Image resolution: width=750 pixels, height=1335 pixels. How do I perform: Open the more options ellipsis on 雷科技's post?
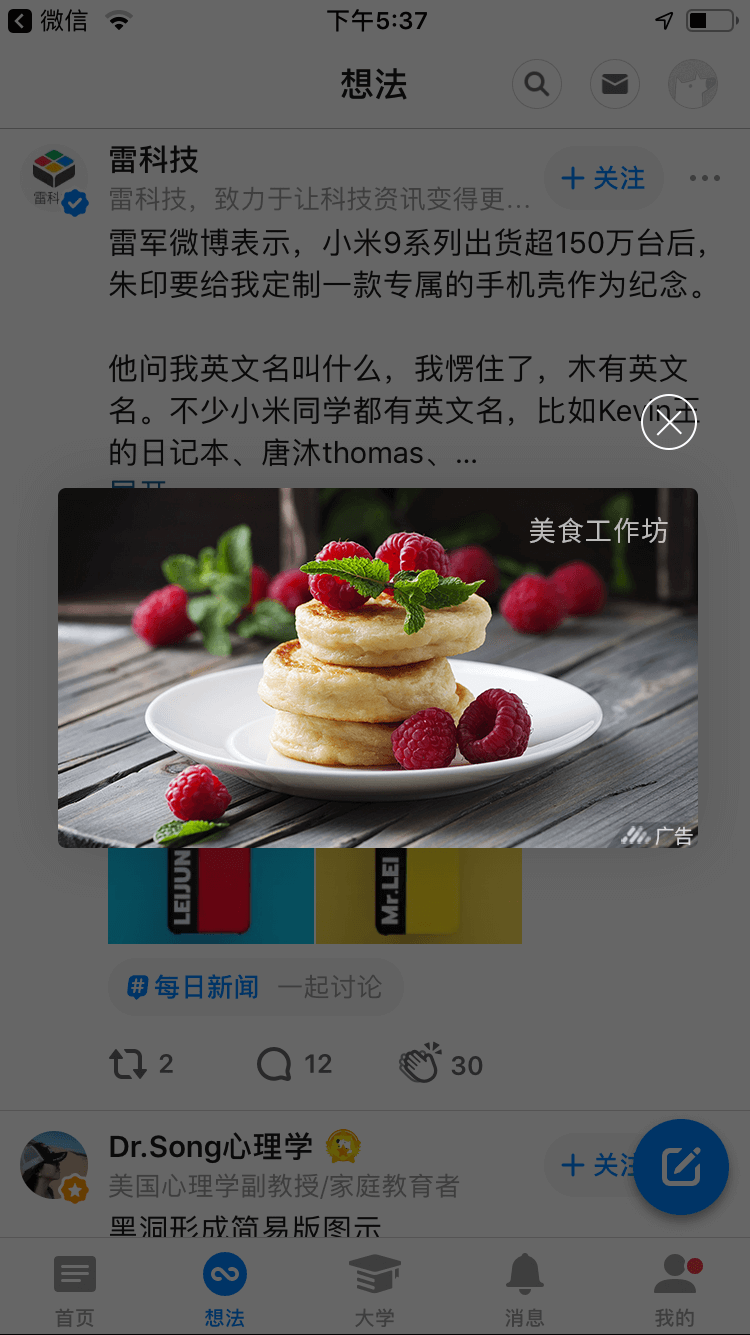click(705, 177)
